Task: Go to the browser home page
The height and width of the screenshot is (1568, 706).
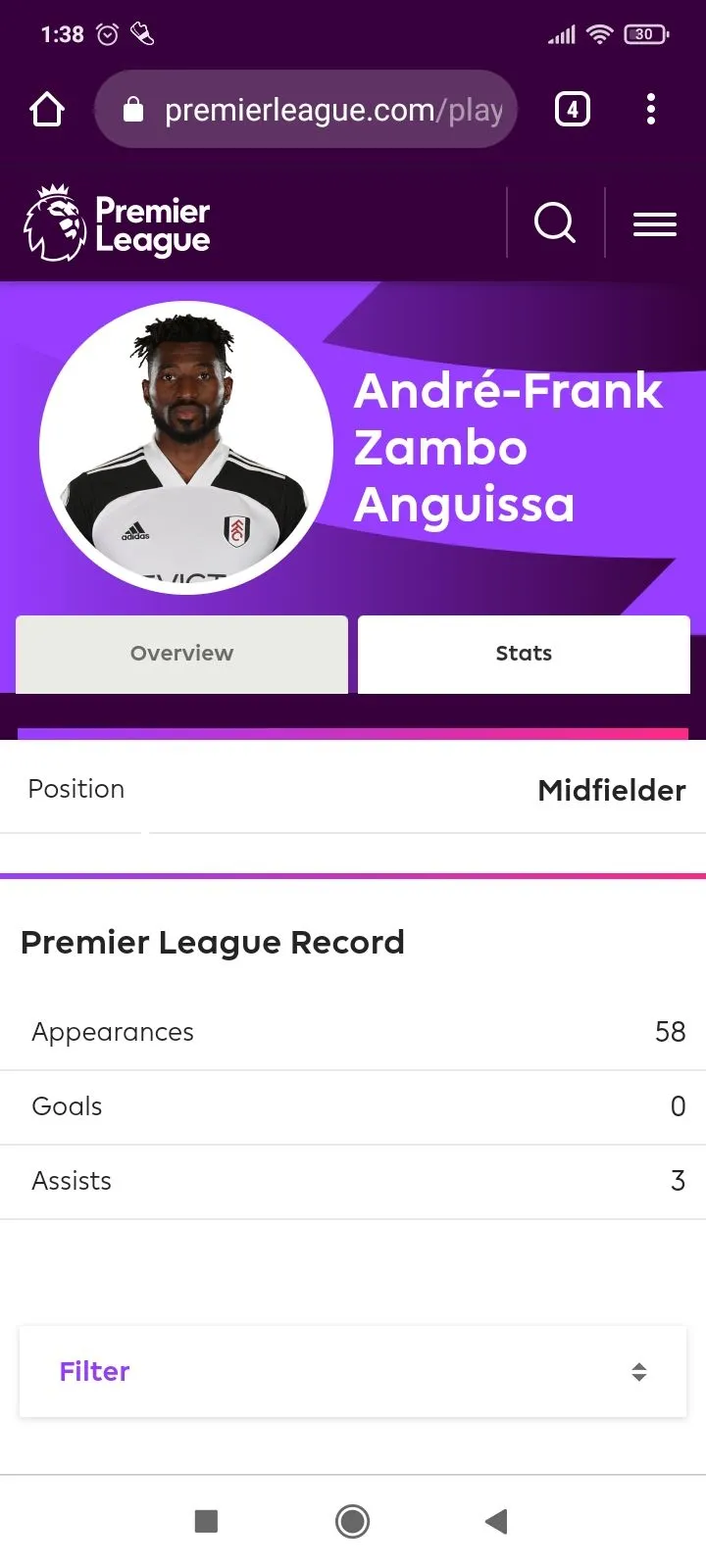Action: 47,109
